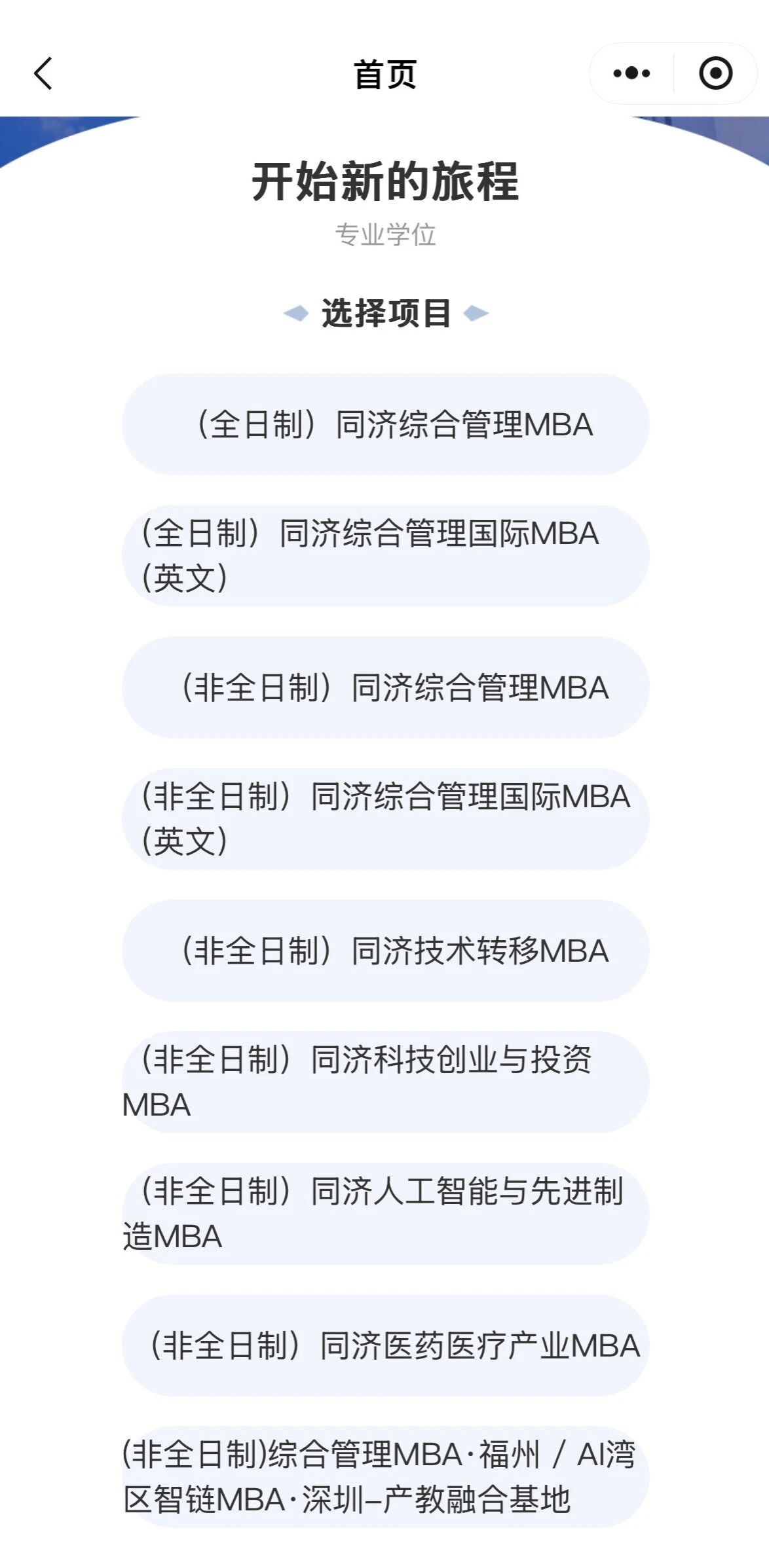Open (非全日制) 同济综合管理国际MBA (英文)
Viewport: 769px width, 1568px height.
click(x=385, y=818)
